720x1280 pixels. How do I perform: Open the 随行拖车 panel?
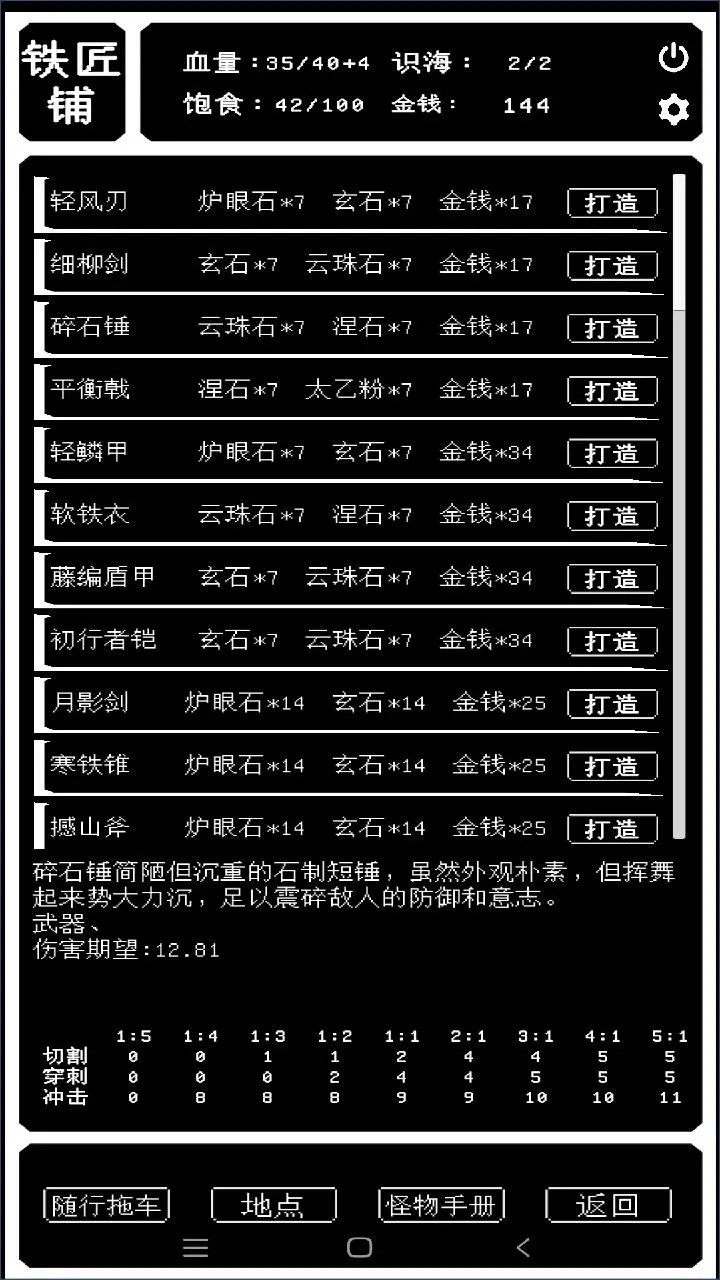tap(107, 1205)
